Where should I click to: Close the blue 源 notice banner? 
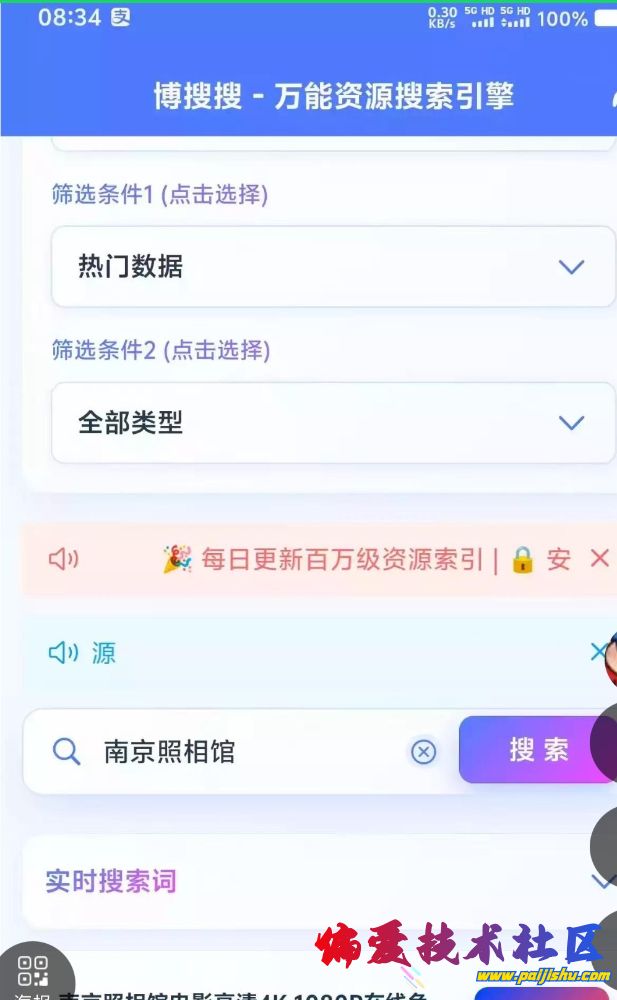tap(598, 652)
